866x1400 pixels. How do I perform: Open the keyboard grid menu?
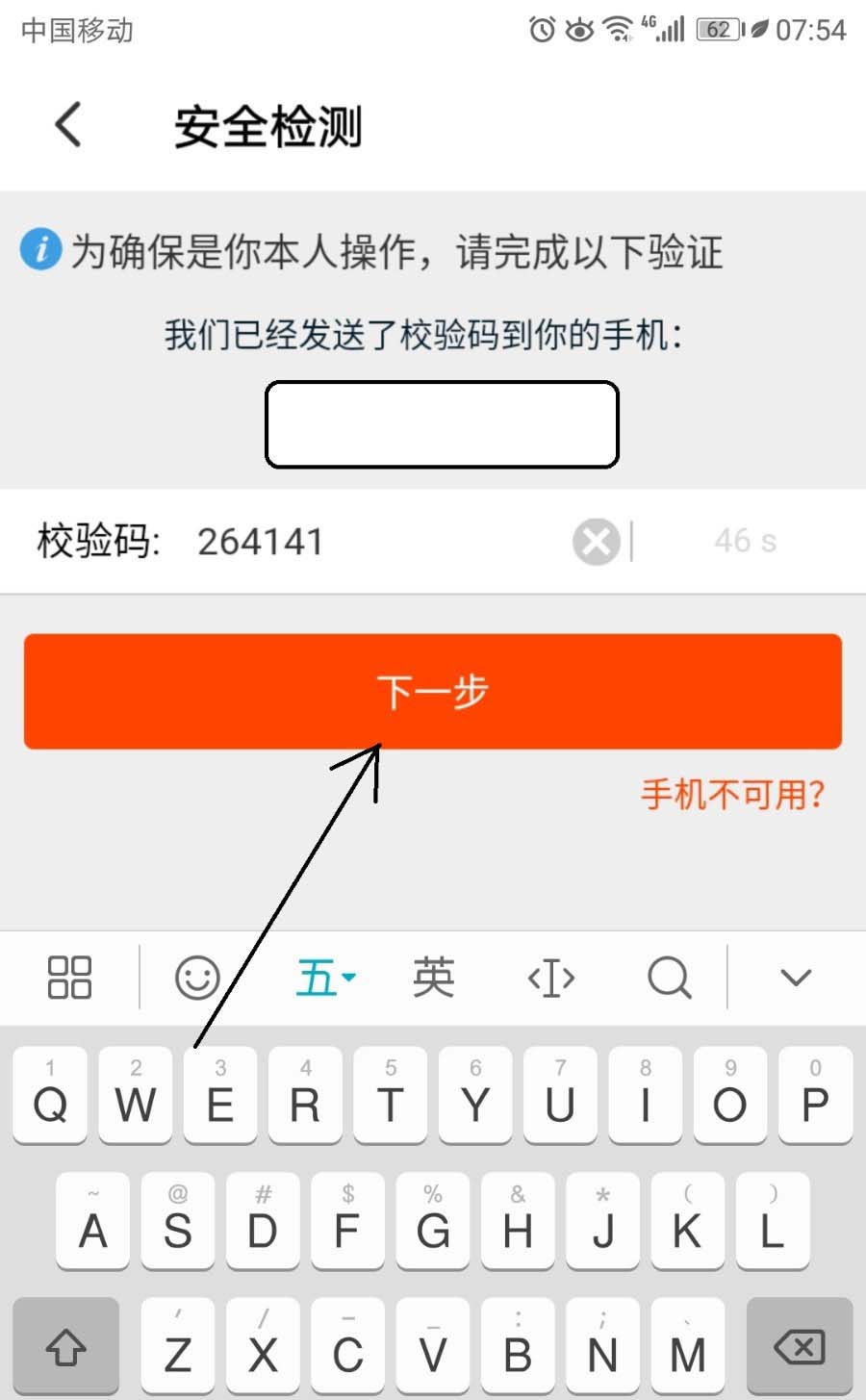tap(69, 978)
